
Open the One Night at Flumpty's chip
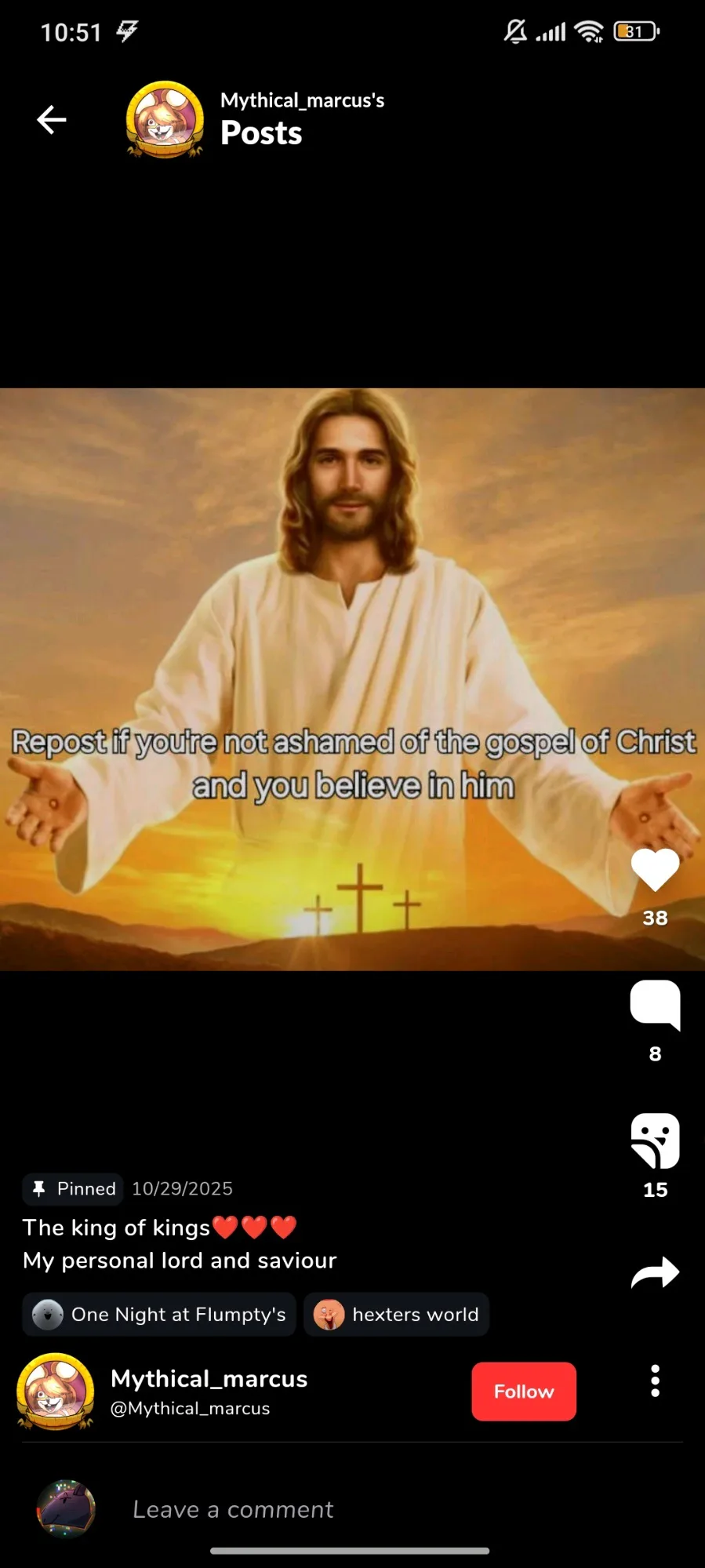159,1315
